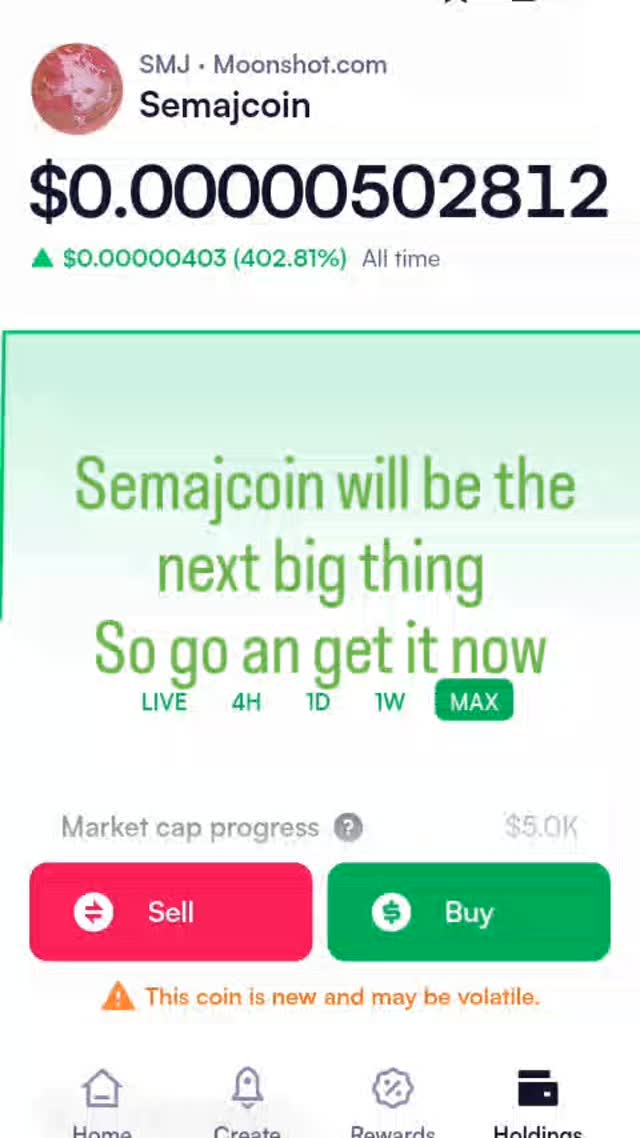The image size is (640, 1138).
Task: Open the Holdings tab
Action: click(538, 1100)
